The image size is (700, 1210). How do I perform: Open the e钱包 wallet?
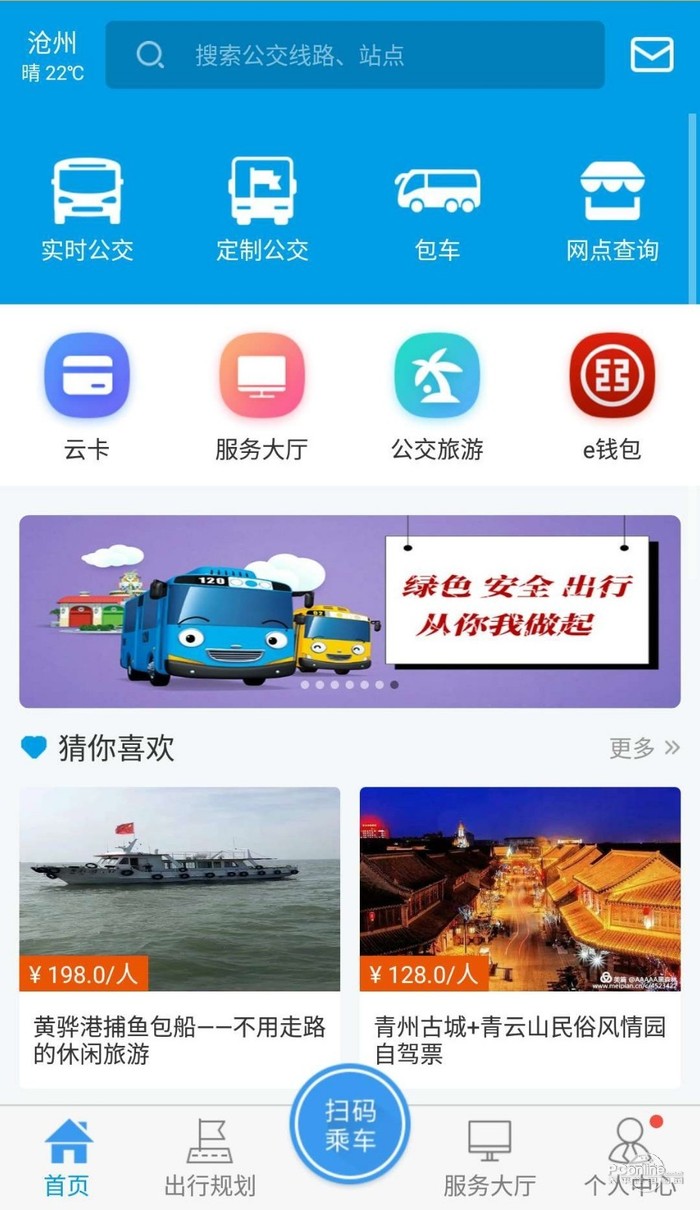(612, 396)
